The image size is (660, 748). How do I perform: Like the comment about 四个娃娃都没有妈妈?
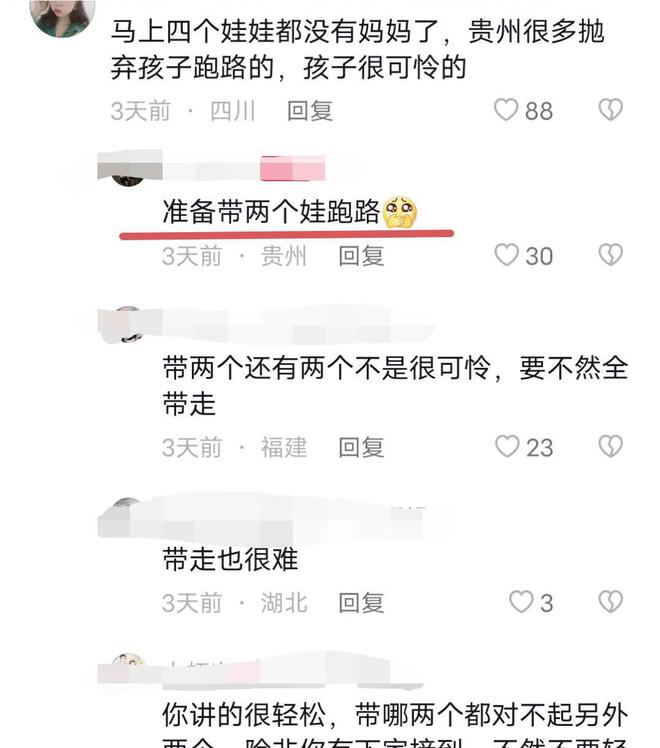pos(507,110)
